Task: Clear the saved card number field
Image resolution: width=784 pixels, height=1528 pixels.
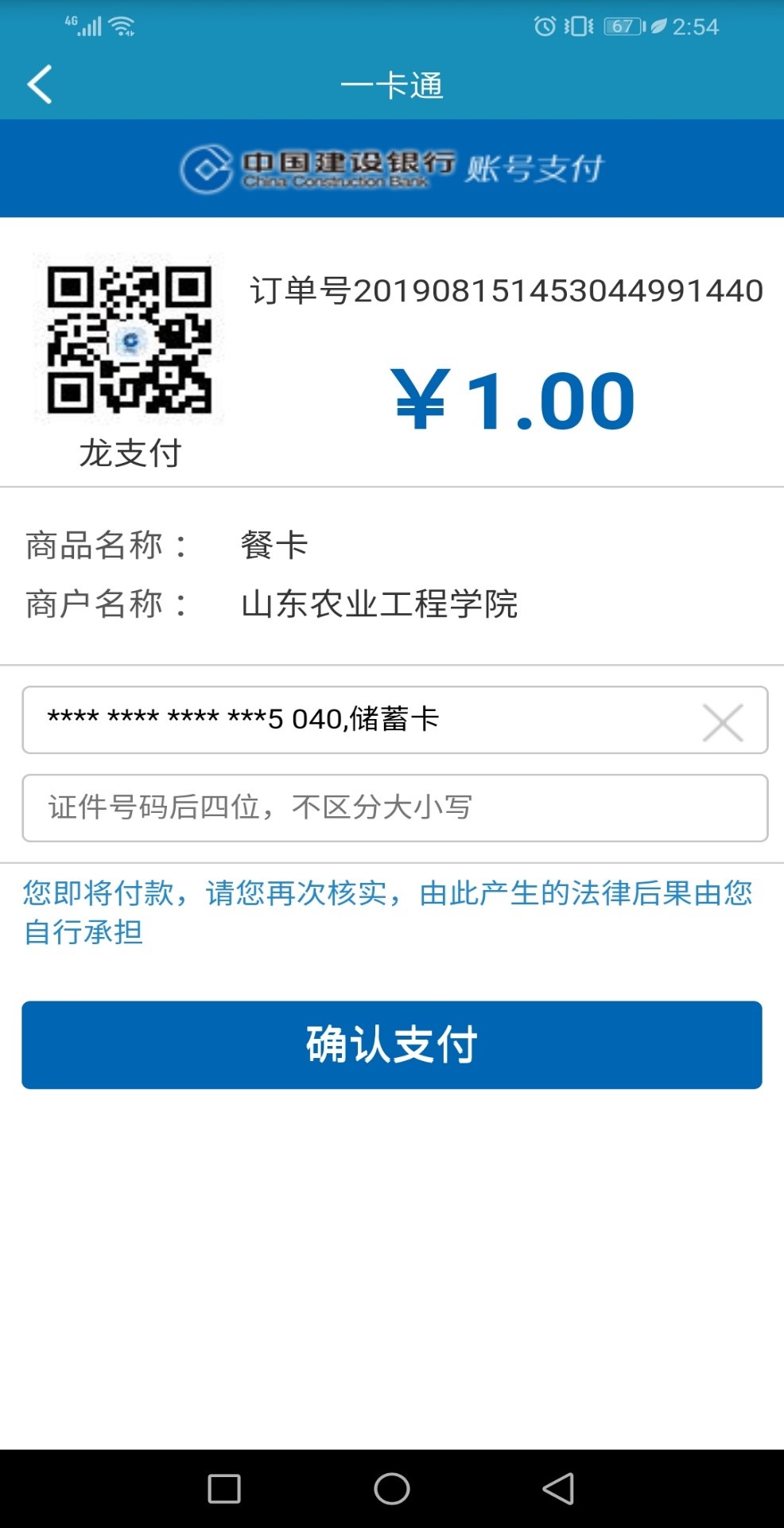Action: (722, 722)
